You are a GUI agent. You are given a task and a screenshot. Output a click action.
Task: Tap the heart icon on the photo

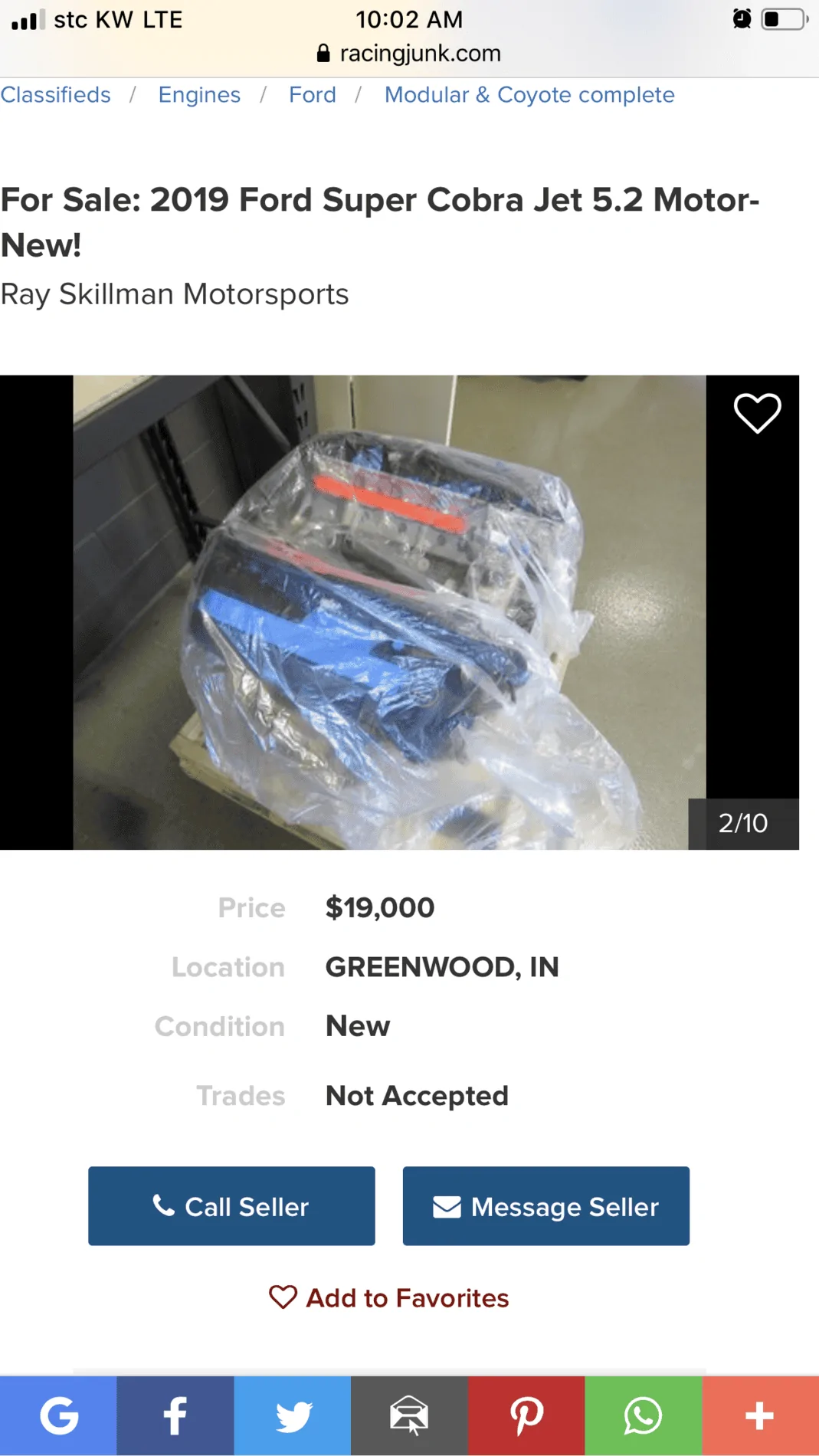757,413
